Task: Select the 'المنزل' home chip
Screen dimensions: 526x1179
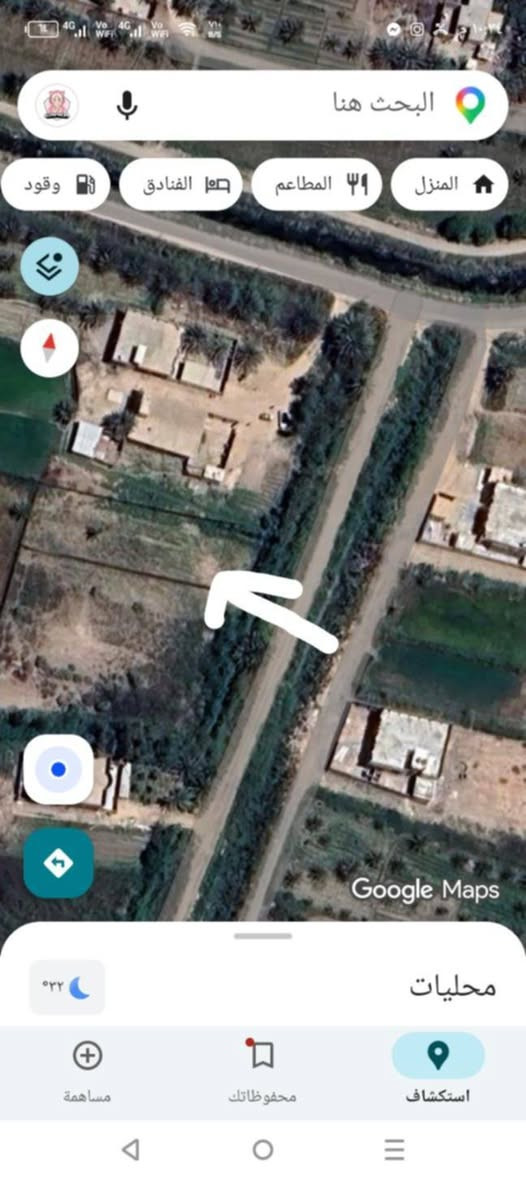Action: 449,184
